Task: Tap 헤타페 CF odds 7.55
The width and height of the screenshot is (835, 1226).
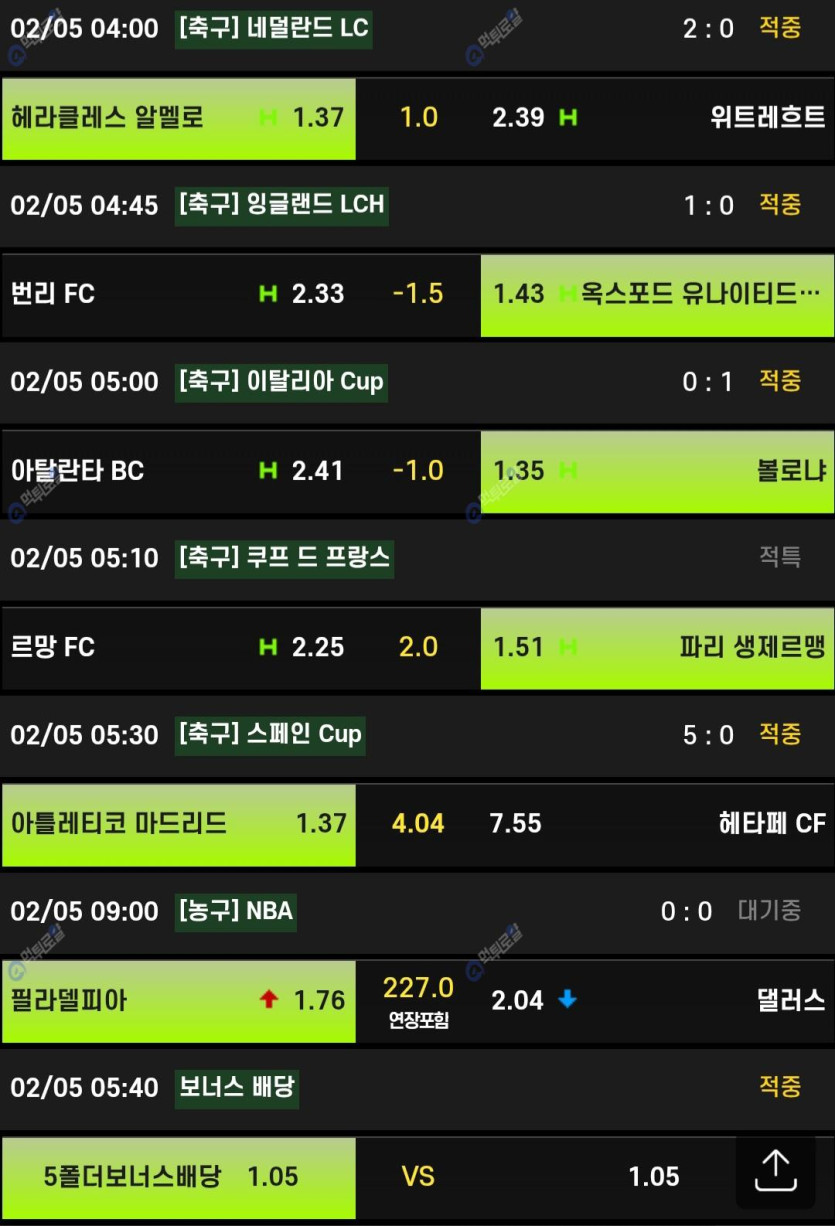Action: [x=657, y=824]
